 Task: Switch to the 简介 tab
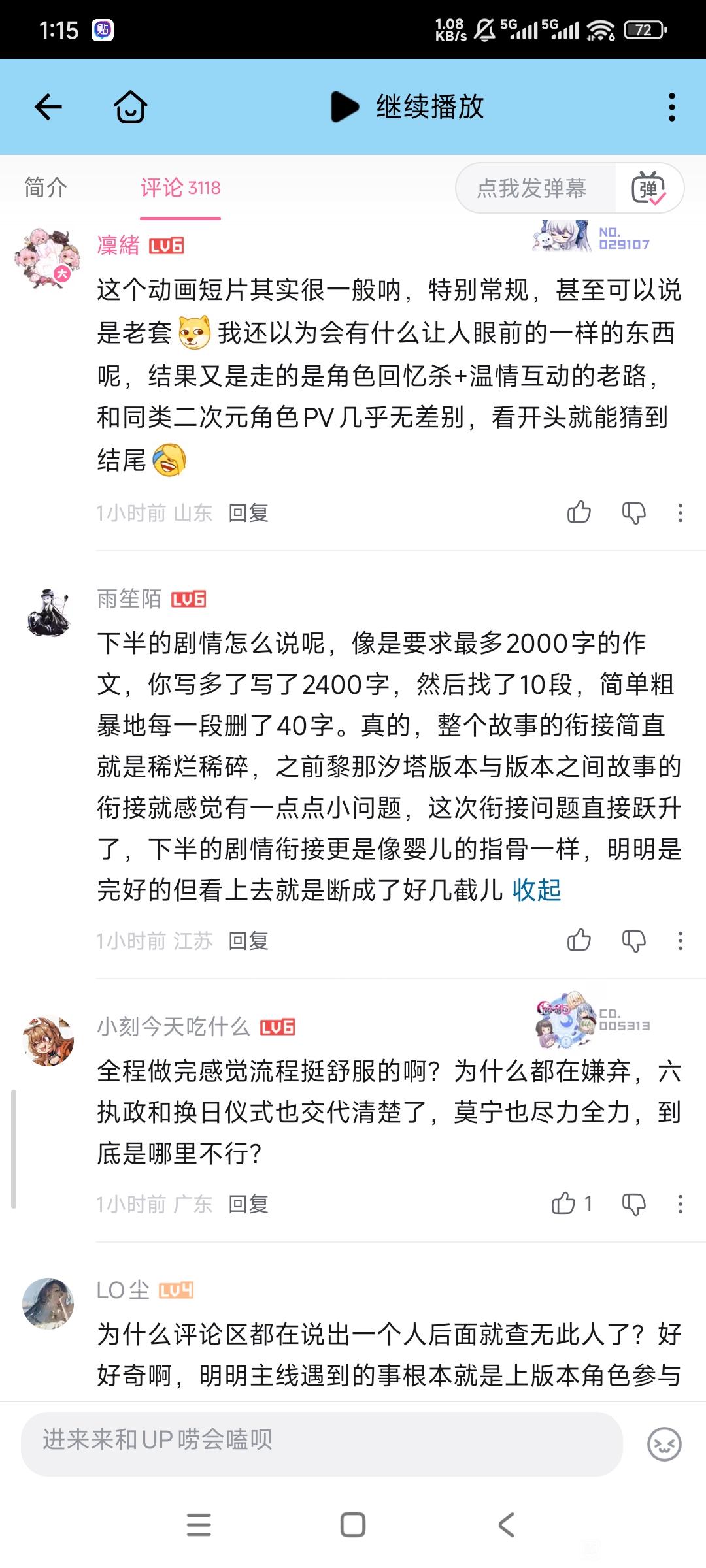pos(46,188)
